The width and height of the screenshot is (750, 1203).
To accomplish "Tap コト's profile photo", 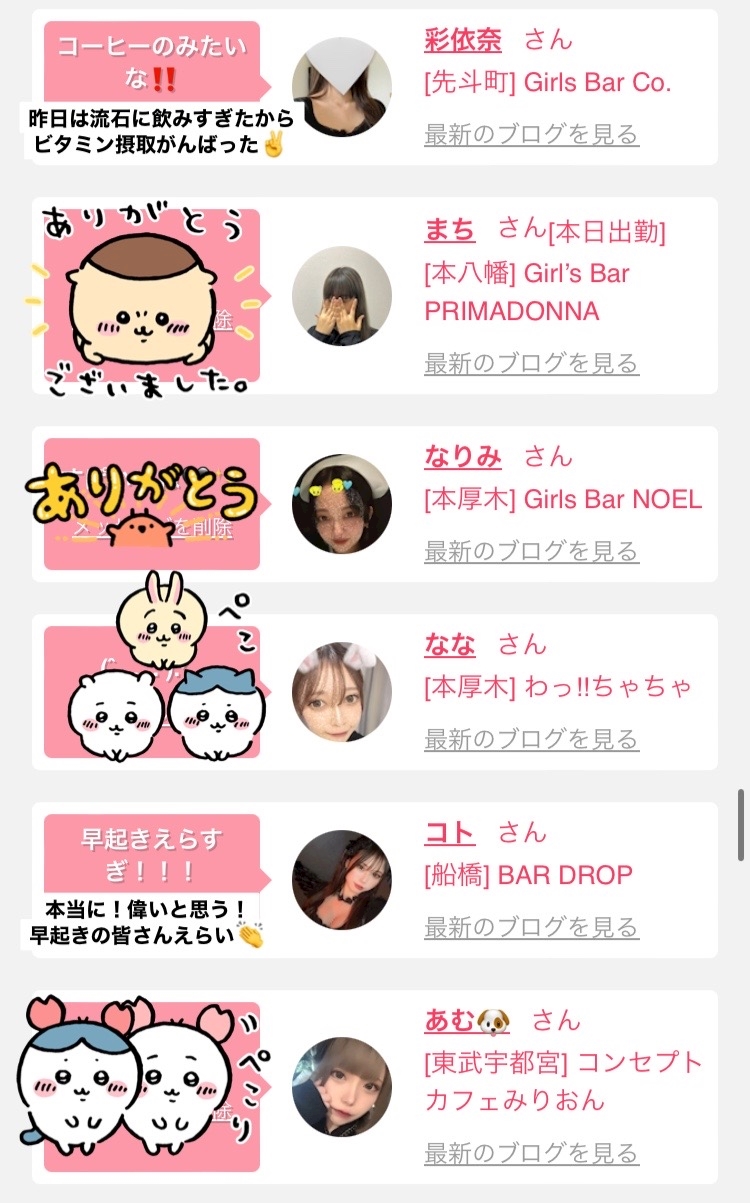I will tap(341, 880).
